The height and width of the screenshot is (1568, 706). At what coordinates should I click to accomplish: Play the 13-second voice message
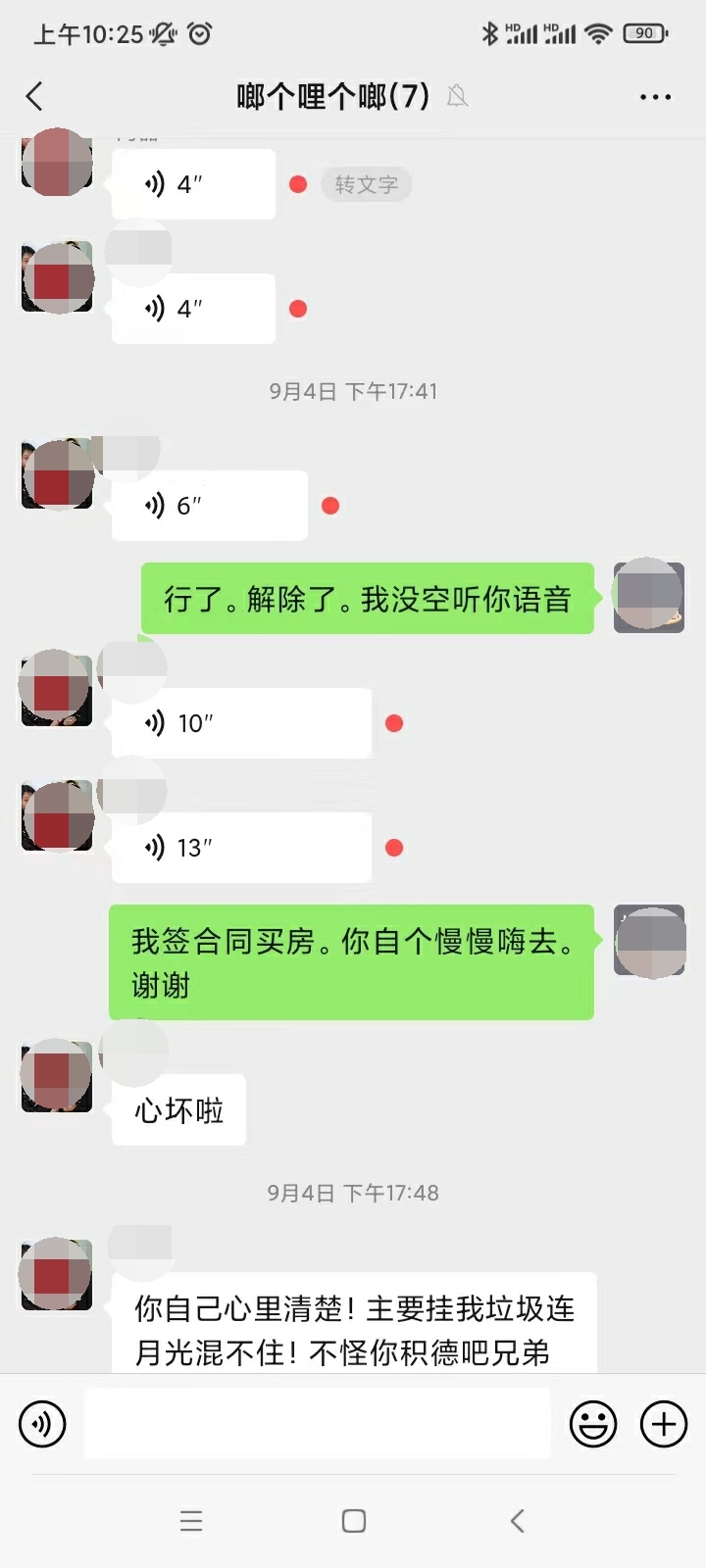pyautogui.click(x=240, y=848)
